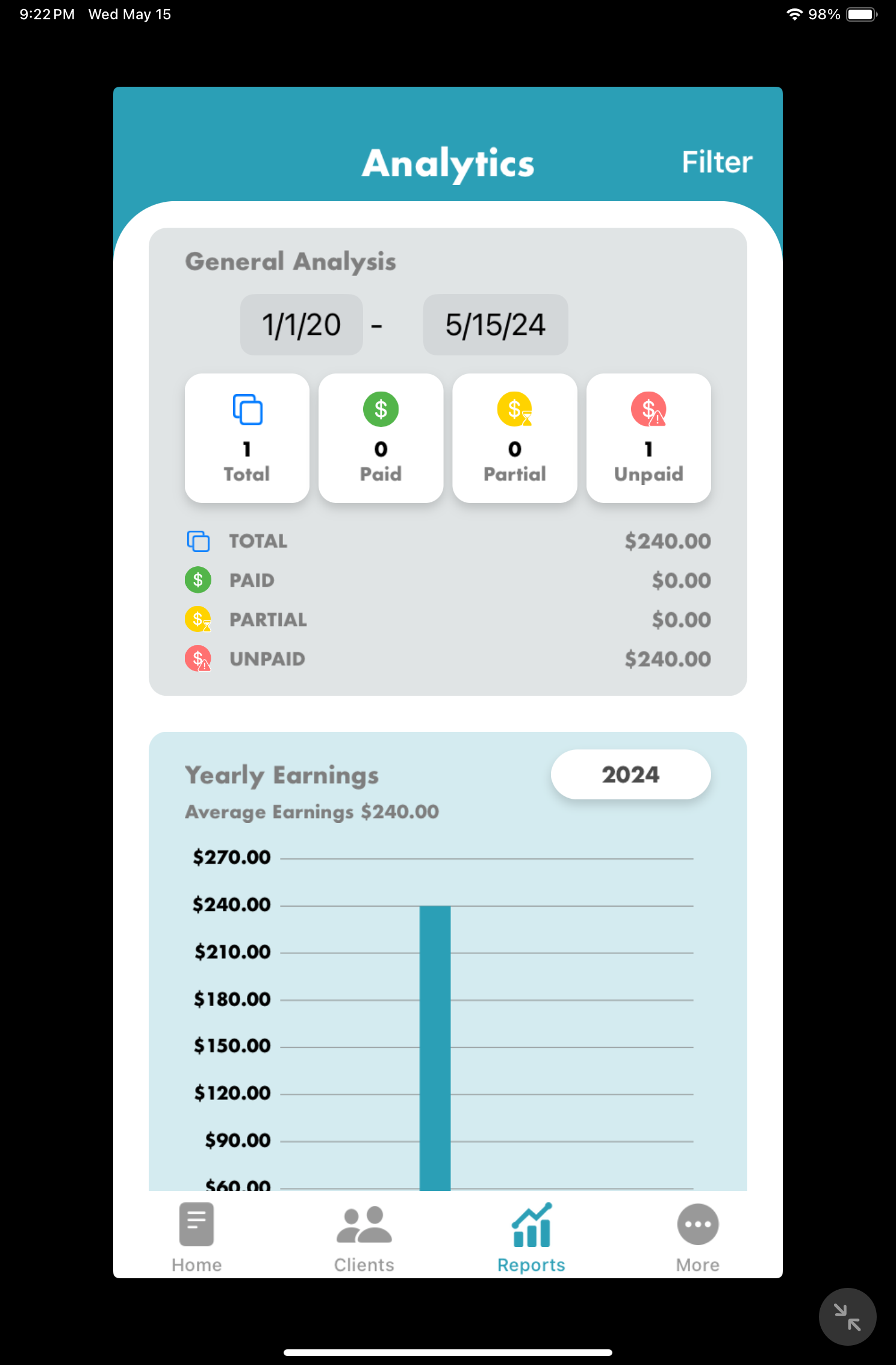This screenshot has width=896, height=1365.
Task: Open the Total invoices card
Action: (247, 438)
